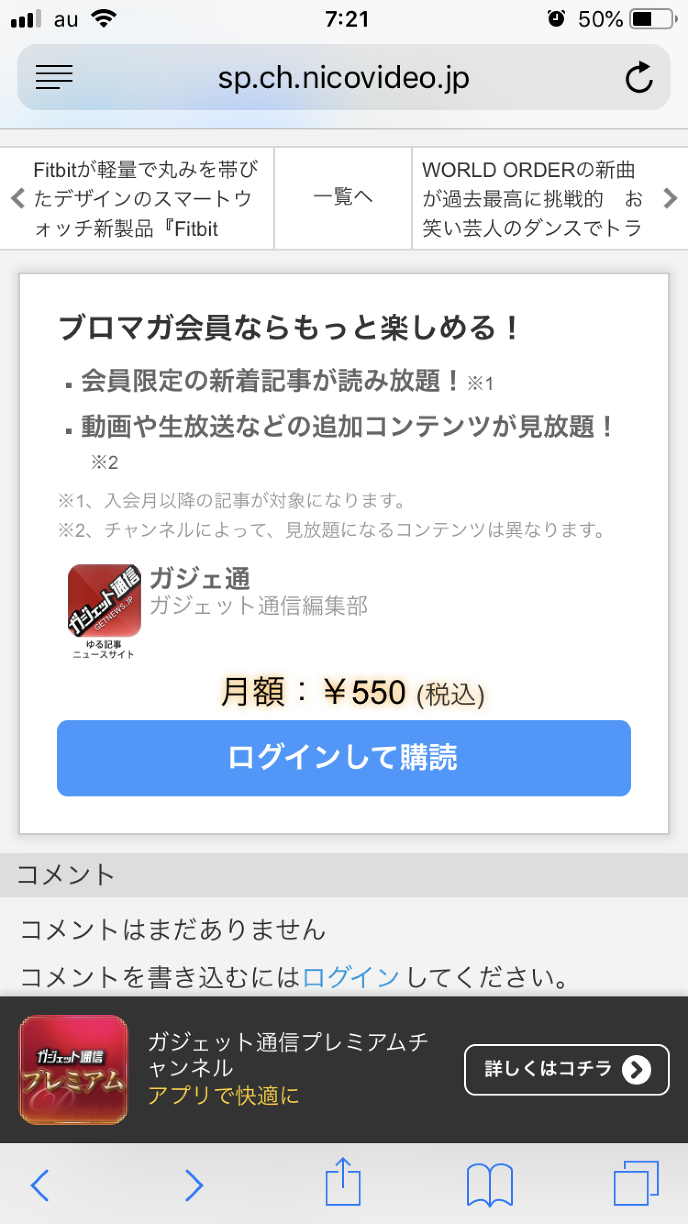Tap the sp.ch.nicovideo.jp address bar
Viewport: 688px width, 1224px height.
pos(343,78)
